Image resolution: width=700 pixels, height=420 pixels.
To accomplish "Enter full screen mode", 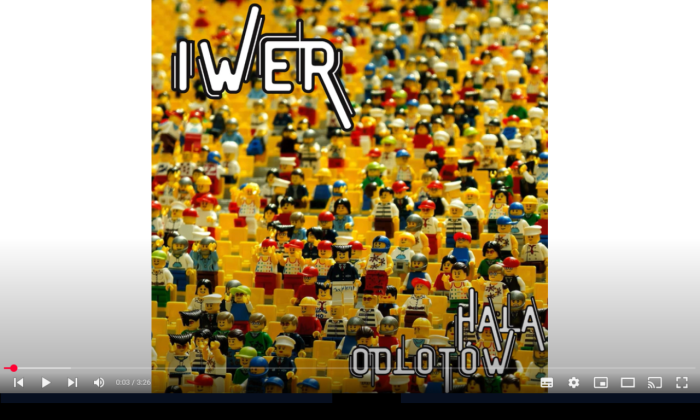I will point(682,382).
